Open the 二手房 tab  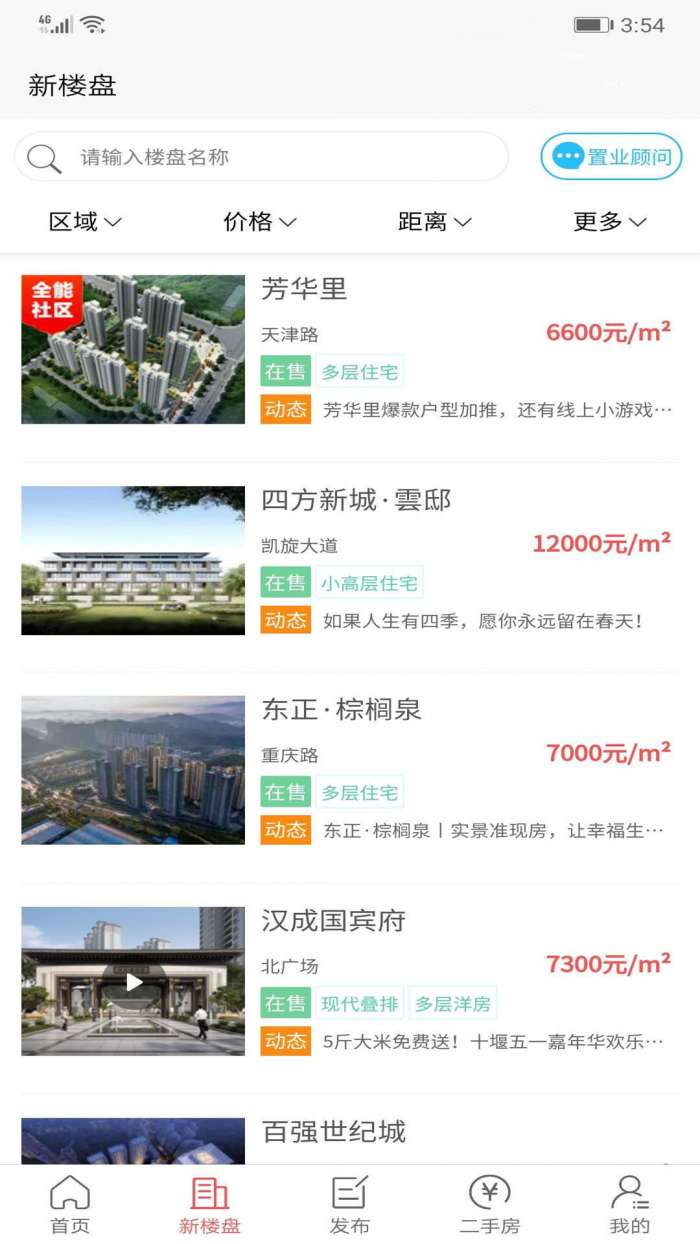point(490,1205)
